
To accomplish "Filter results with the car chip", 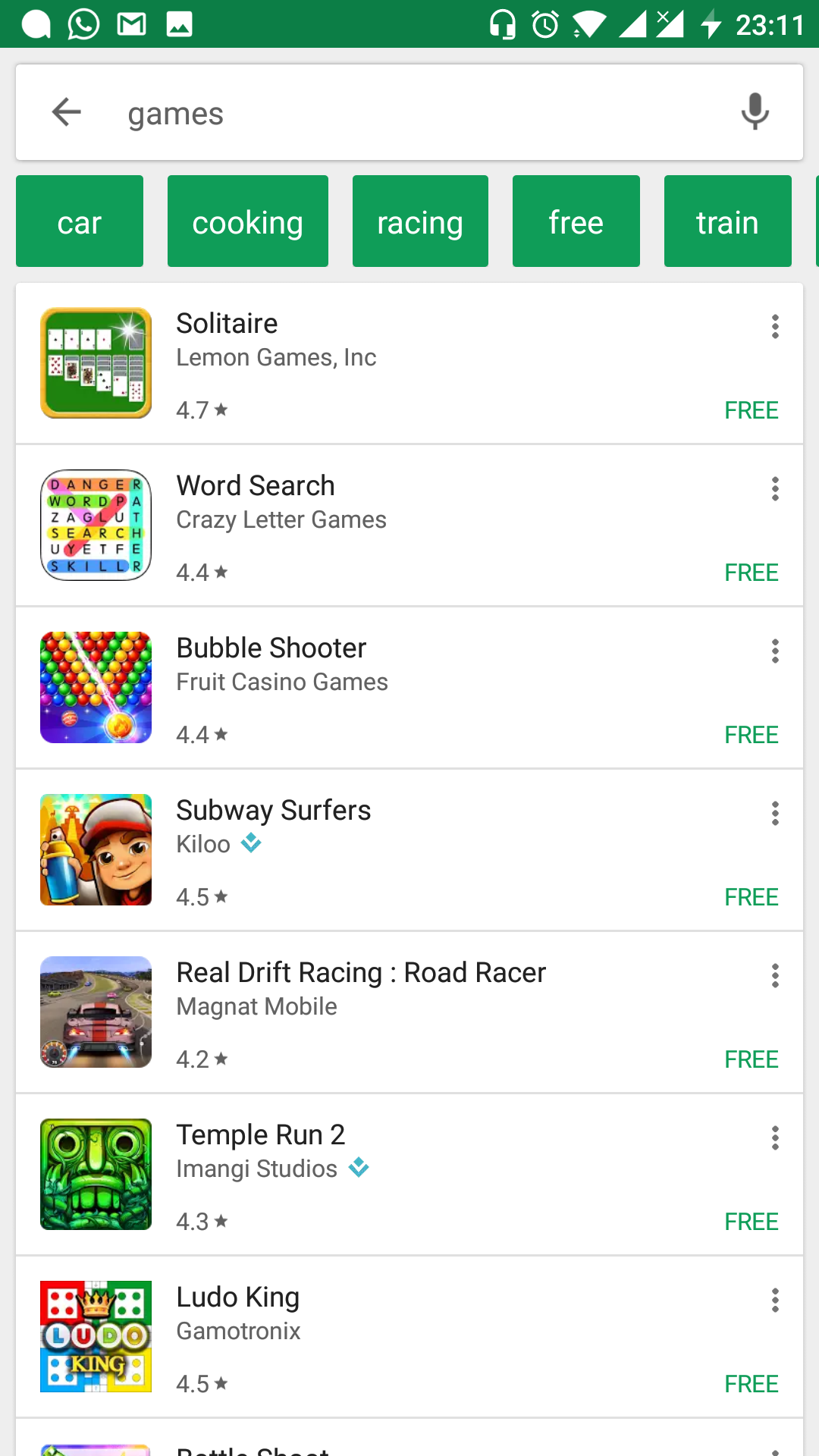I will [80, 221].
